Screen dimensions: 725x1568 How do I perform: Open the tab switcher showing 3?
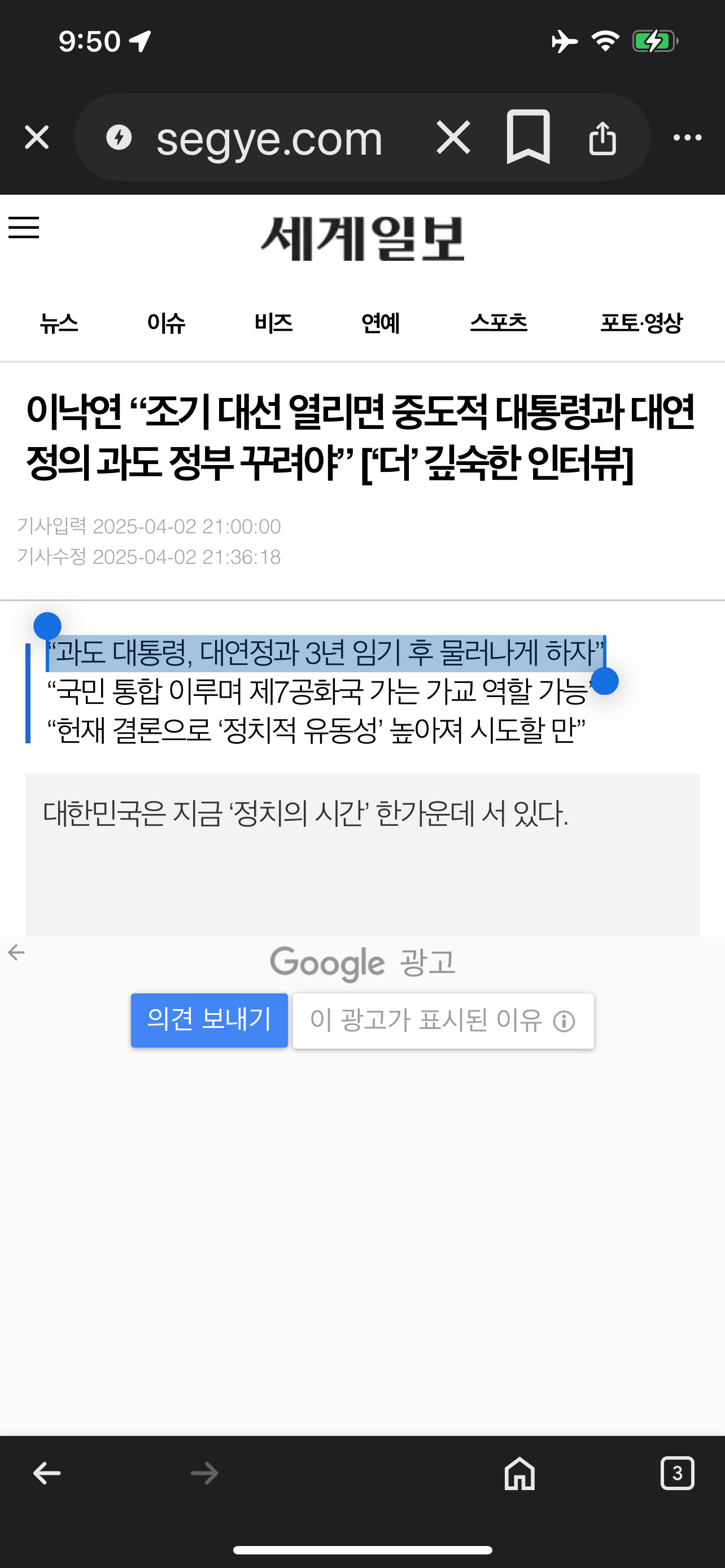pos(678,1473)
